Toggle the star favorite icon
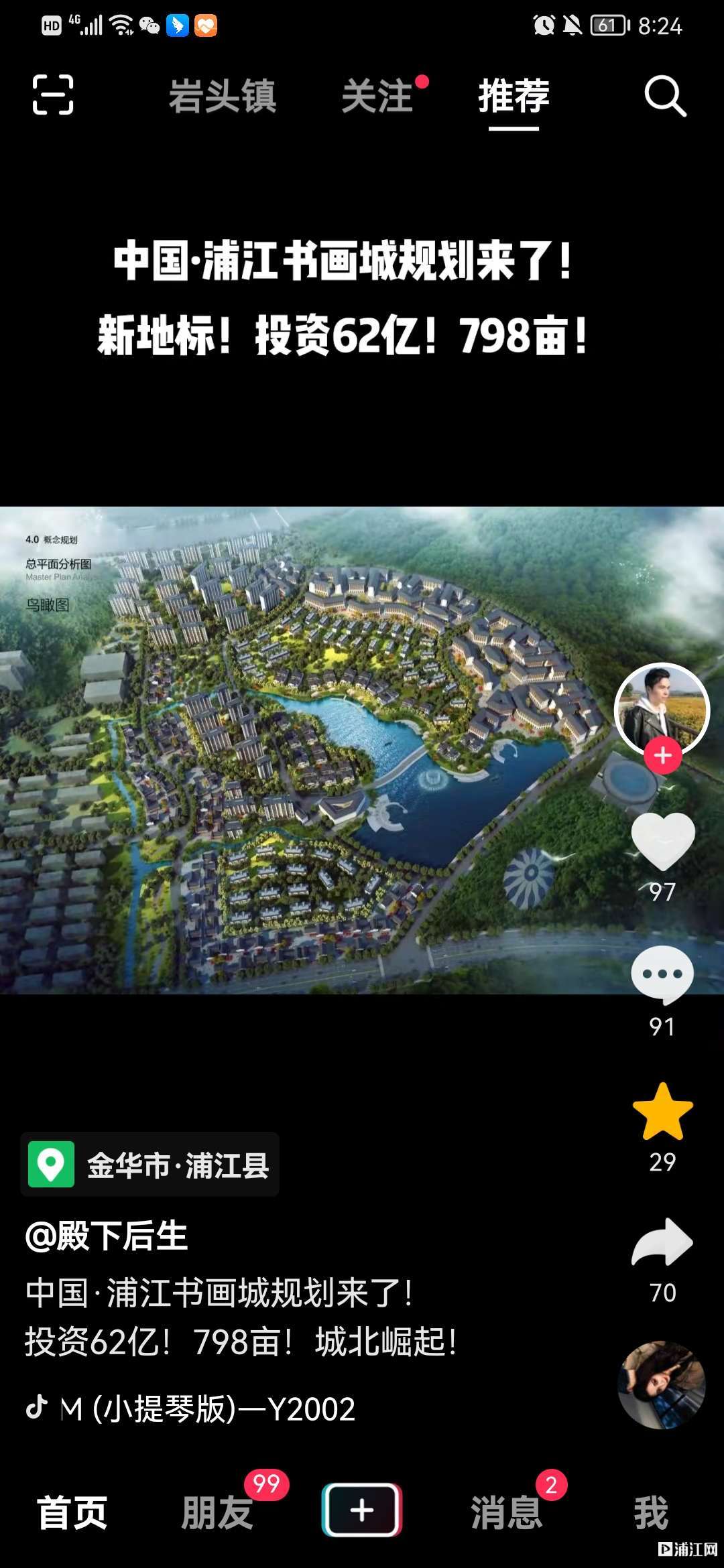 click(x=662, y=1112)
